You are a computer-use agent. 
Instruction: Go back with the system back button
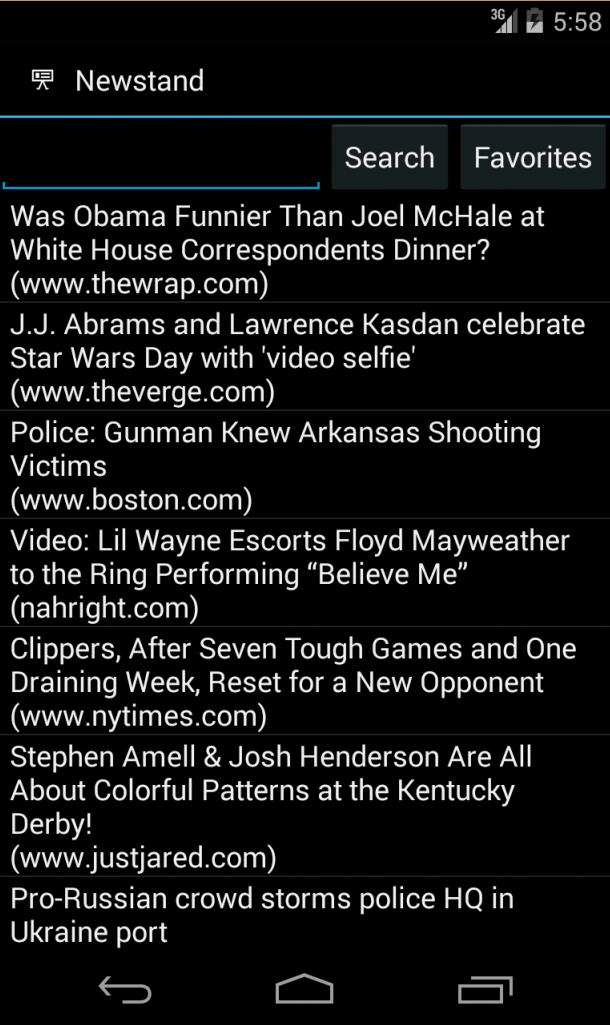[125, 990]
